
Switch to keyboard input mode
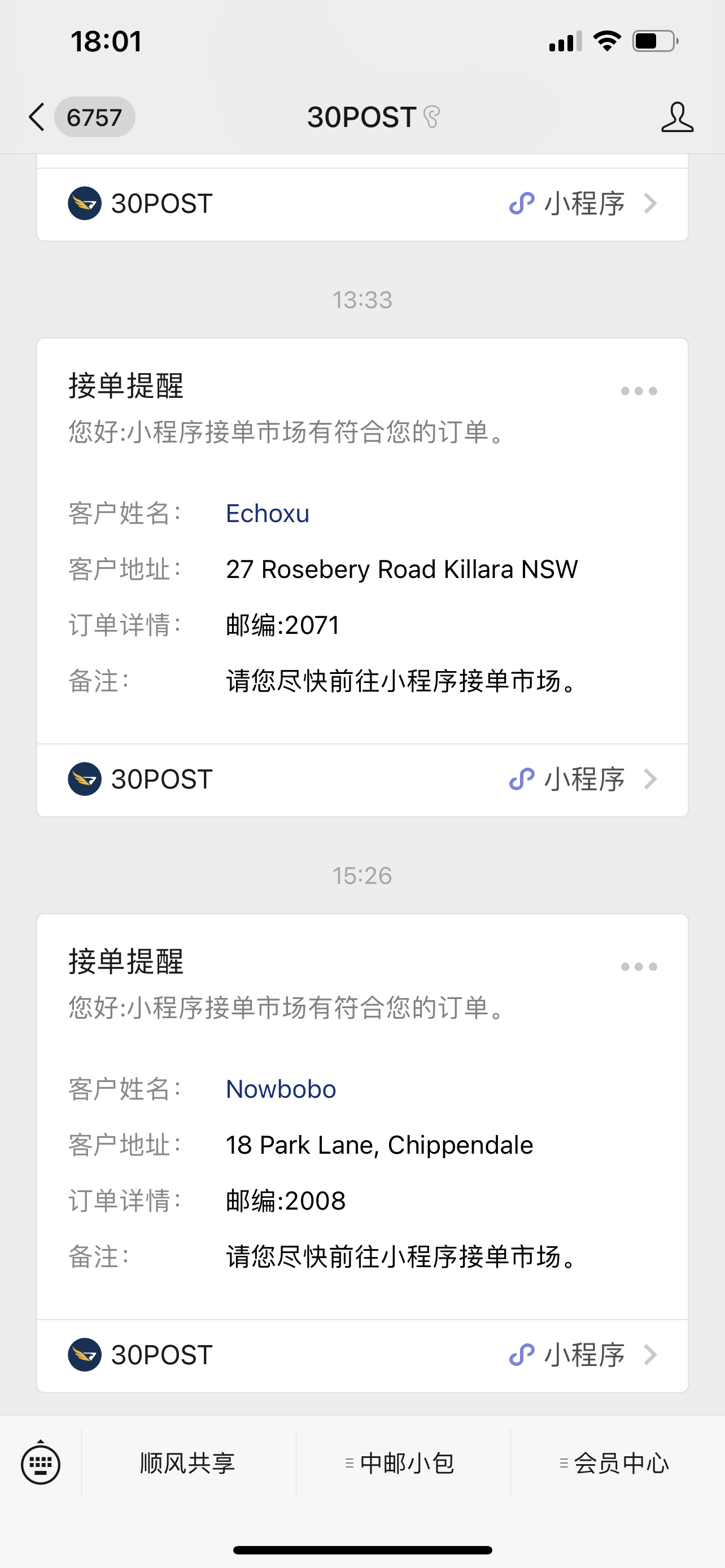(x=41, y=1464)
